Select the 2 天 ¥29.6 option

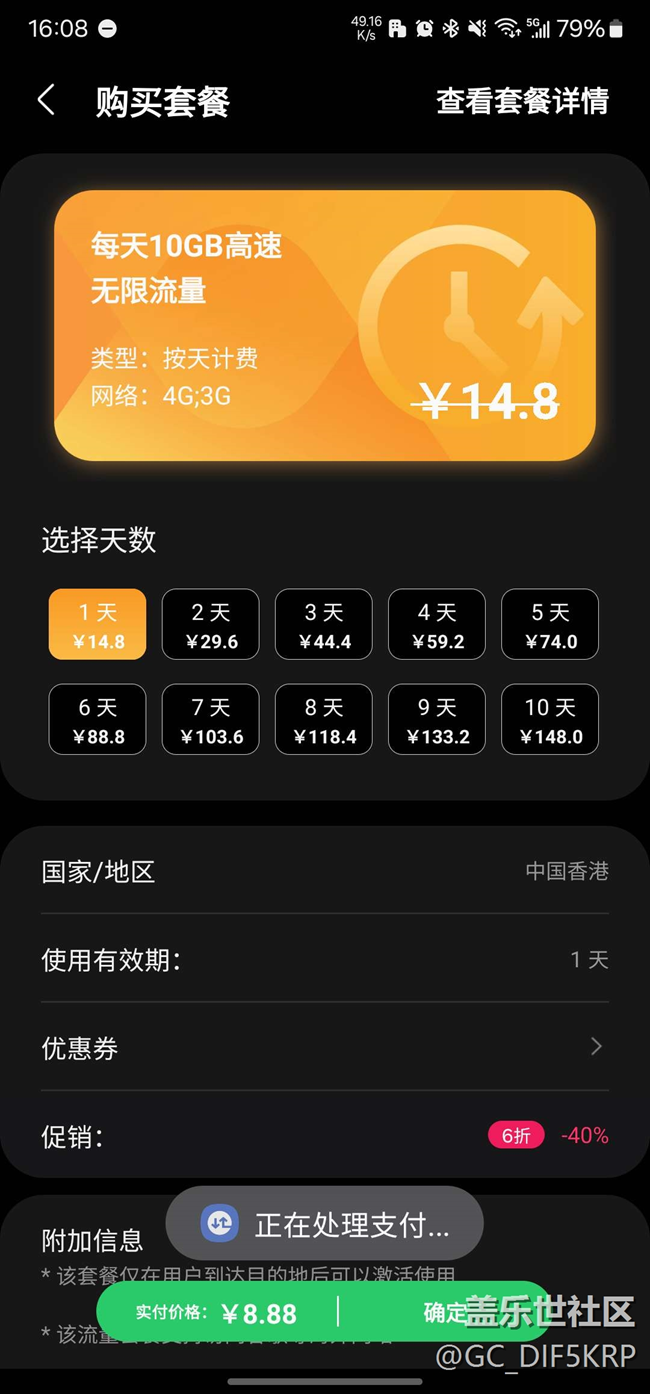coord(211,625)
